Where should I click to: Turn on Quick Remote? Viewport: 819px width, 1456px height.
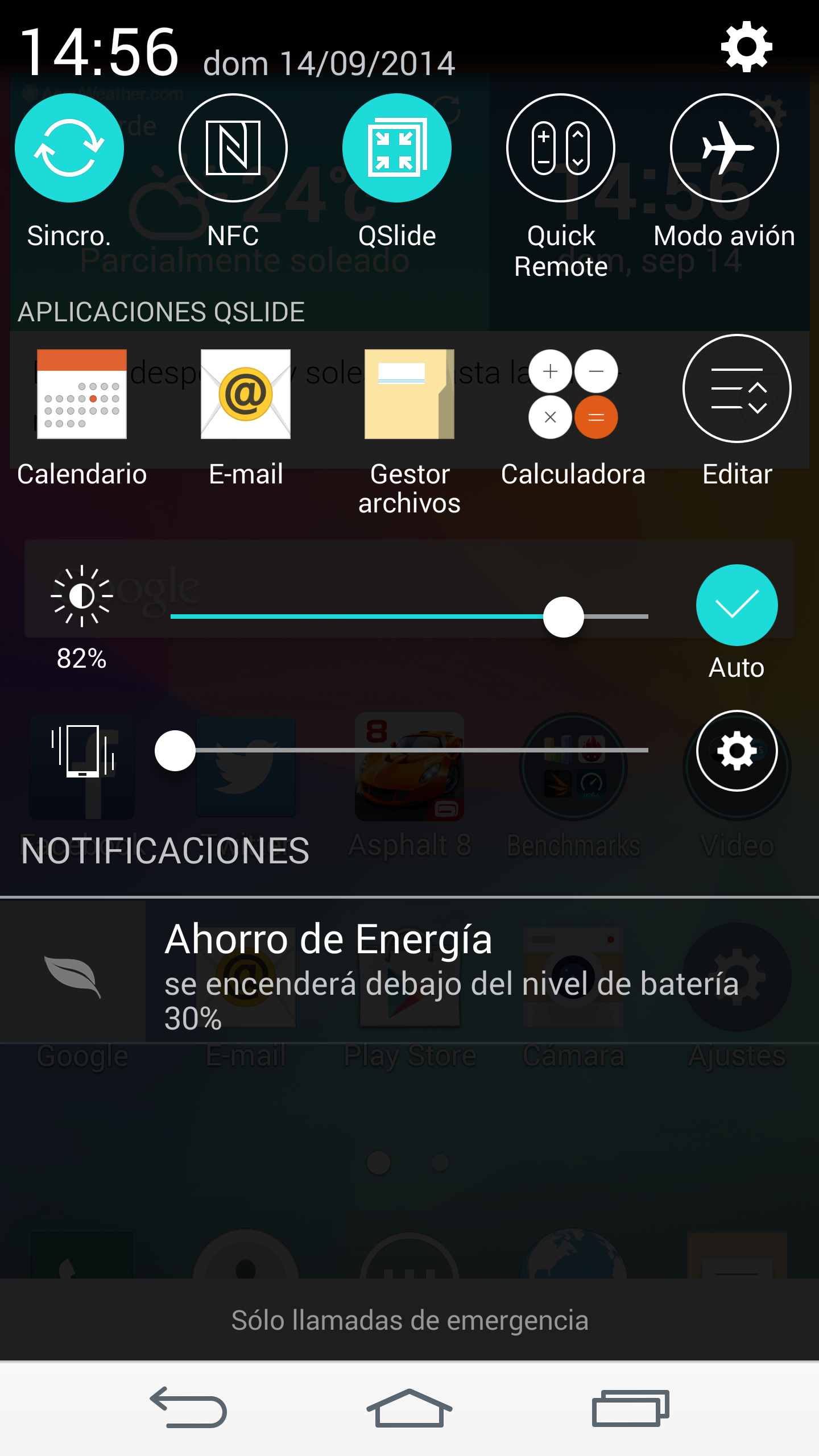tap(561, 148)
